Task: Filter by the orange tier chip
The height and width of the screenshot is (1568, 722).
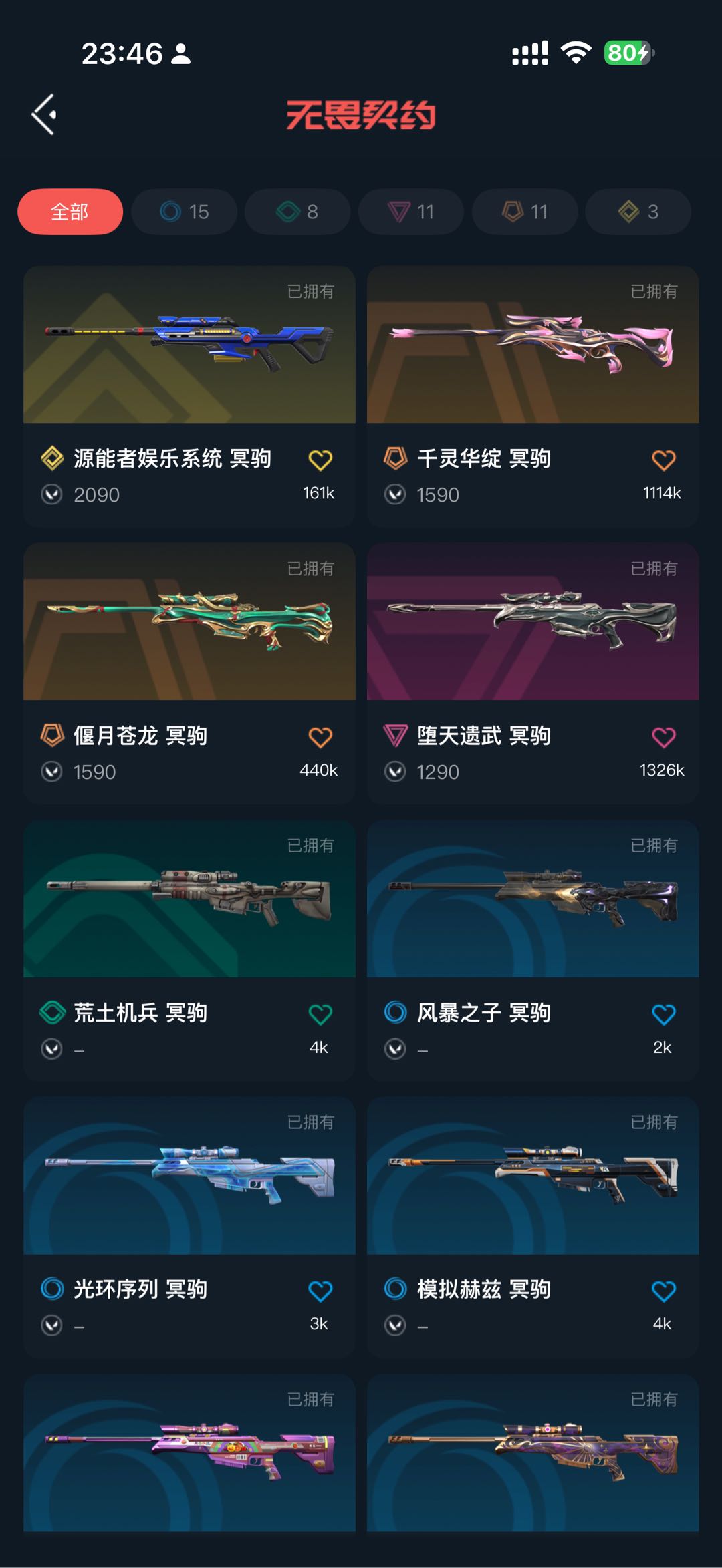Action: (x=524, y=212)
